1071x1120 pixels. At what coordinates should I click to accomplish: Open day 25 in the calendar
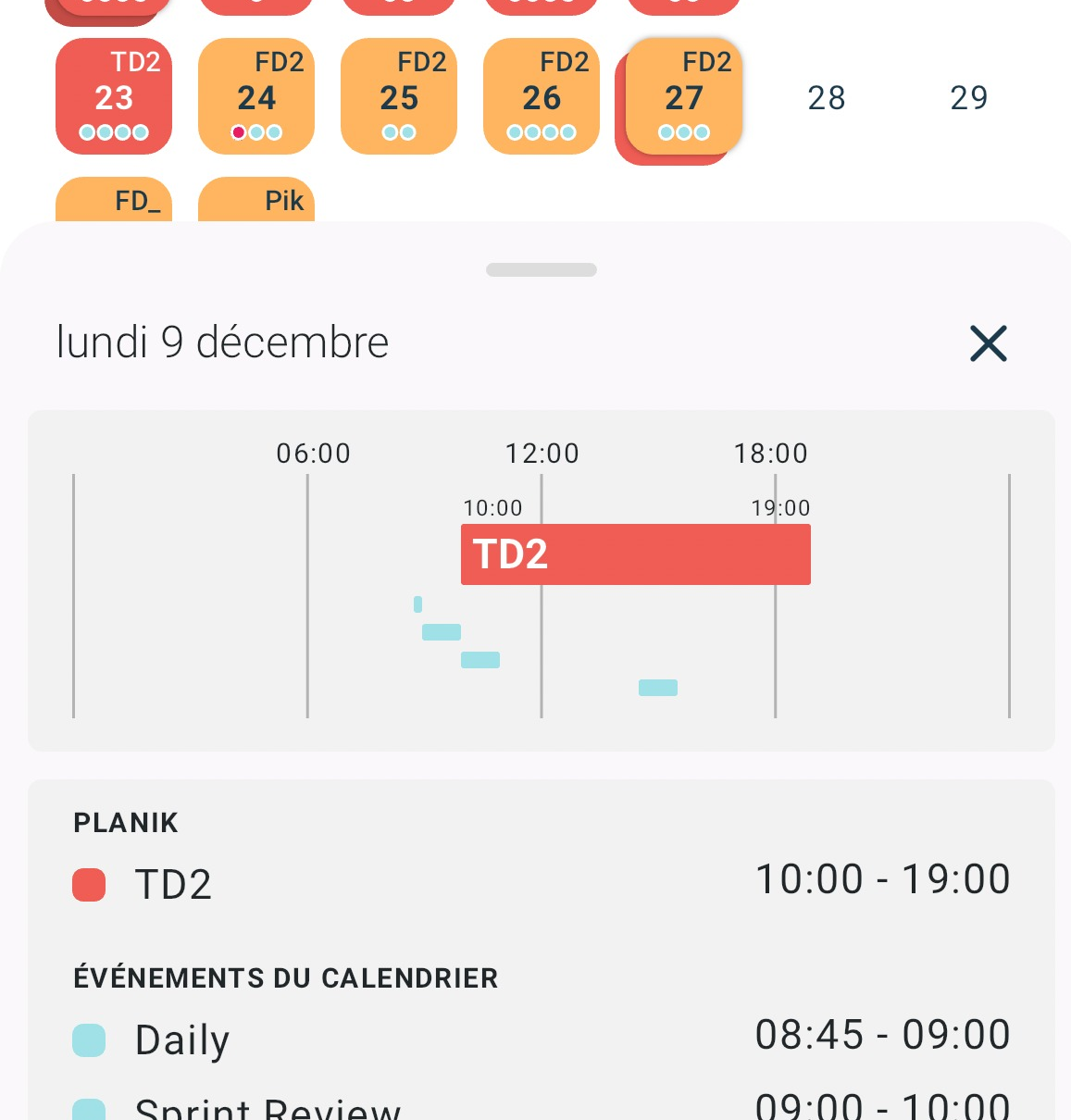(x=399, y=96)
